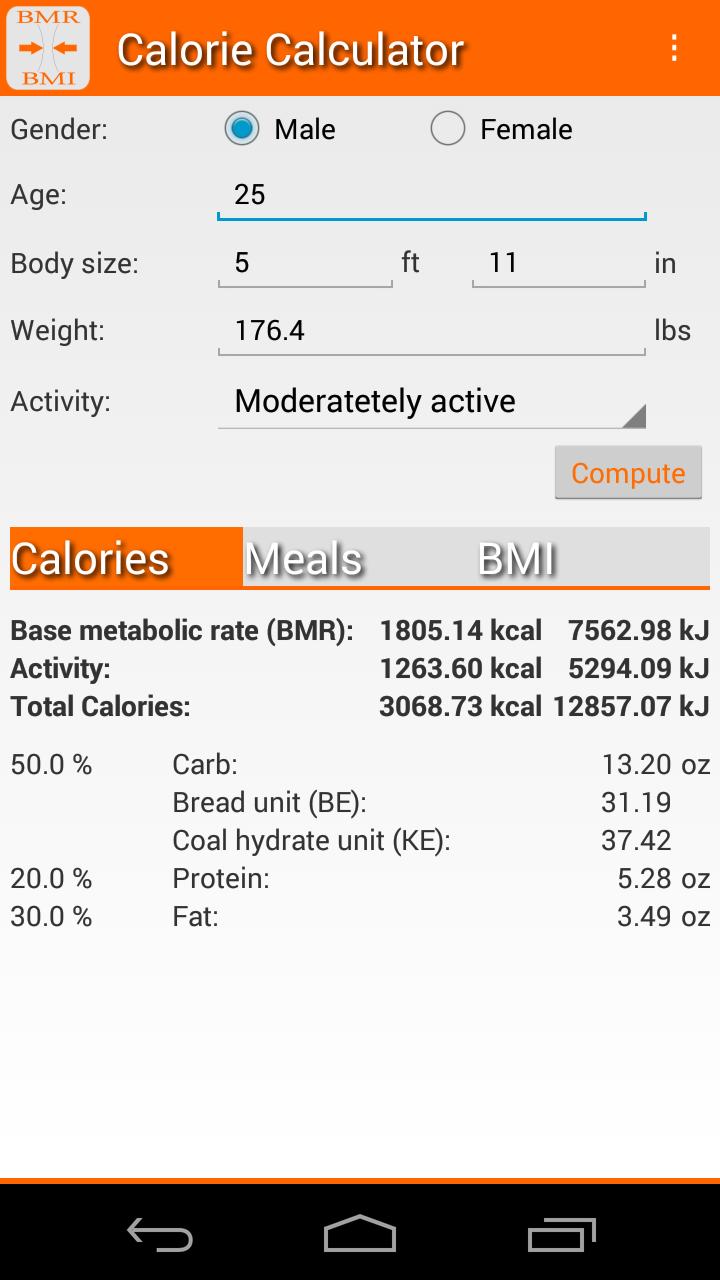Viewport: 720px width, 1280px height.
Task: Open the Activity level dropdown
Action: pos(430,401)
